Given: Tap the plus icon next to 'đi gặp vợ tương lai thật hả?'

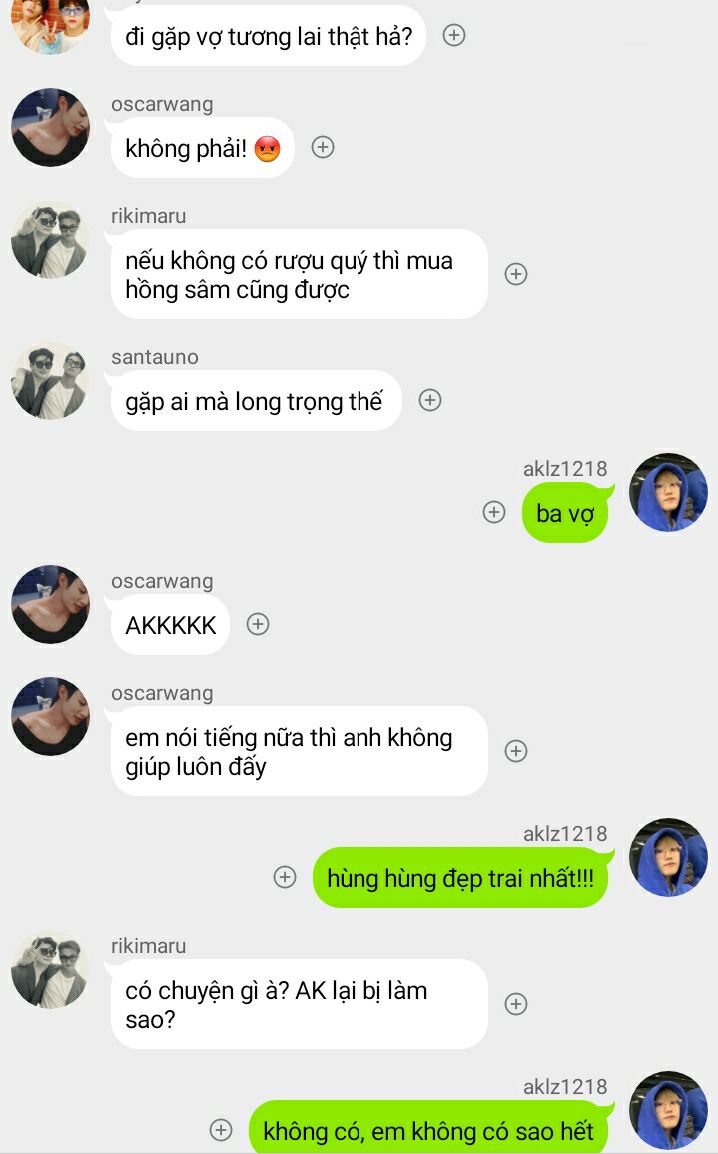Looking at the screenshot, I should [454, 35].
